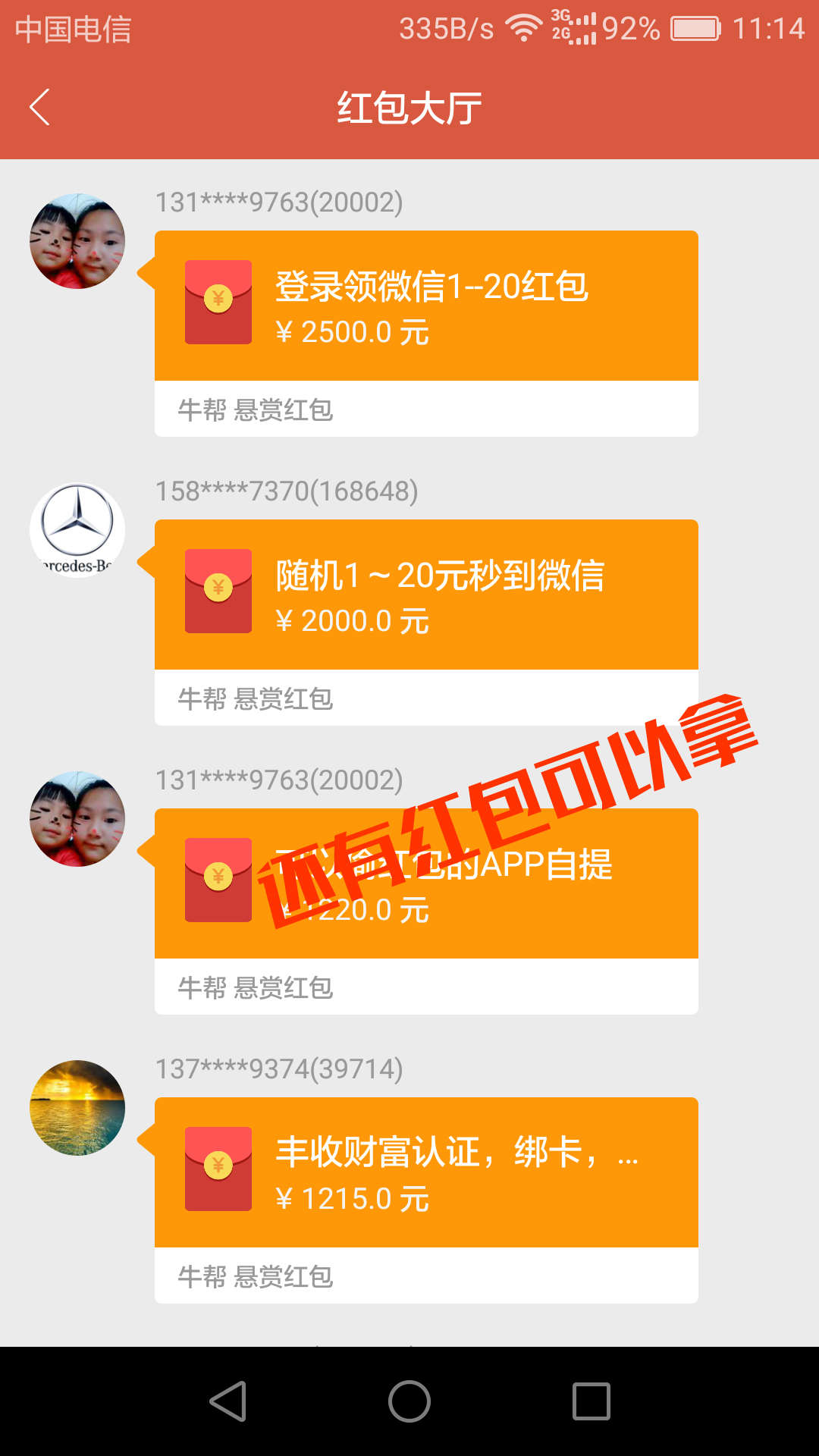
Task: Tap the system home button
Action: pos(409,1401)
